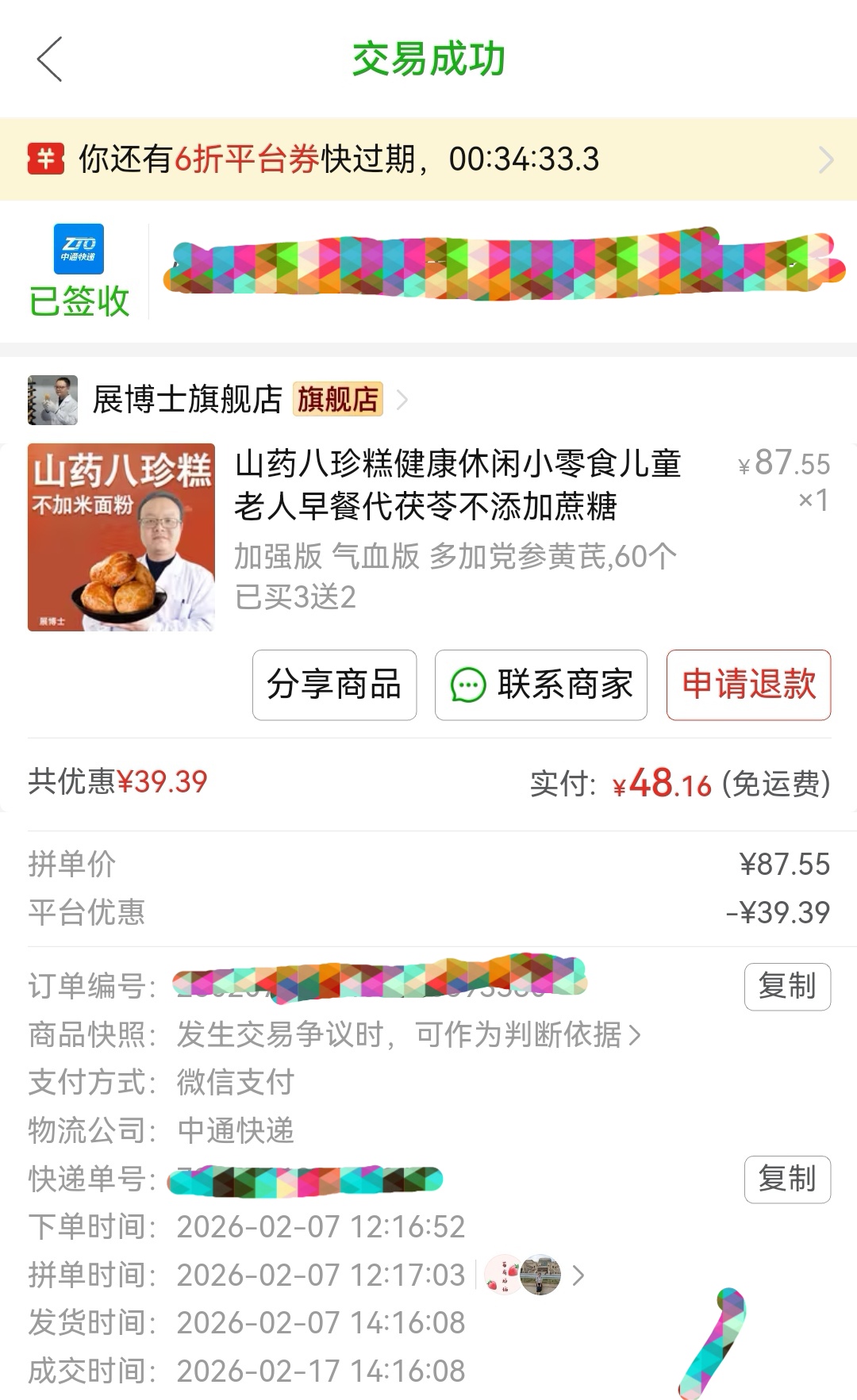Copy the tracking number (快递单号)

tap(786, 1179)
